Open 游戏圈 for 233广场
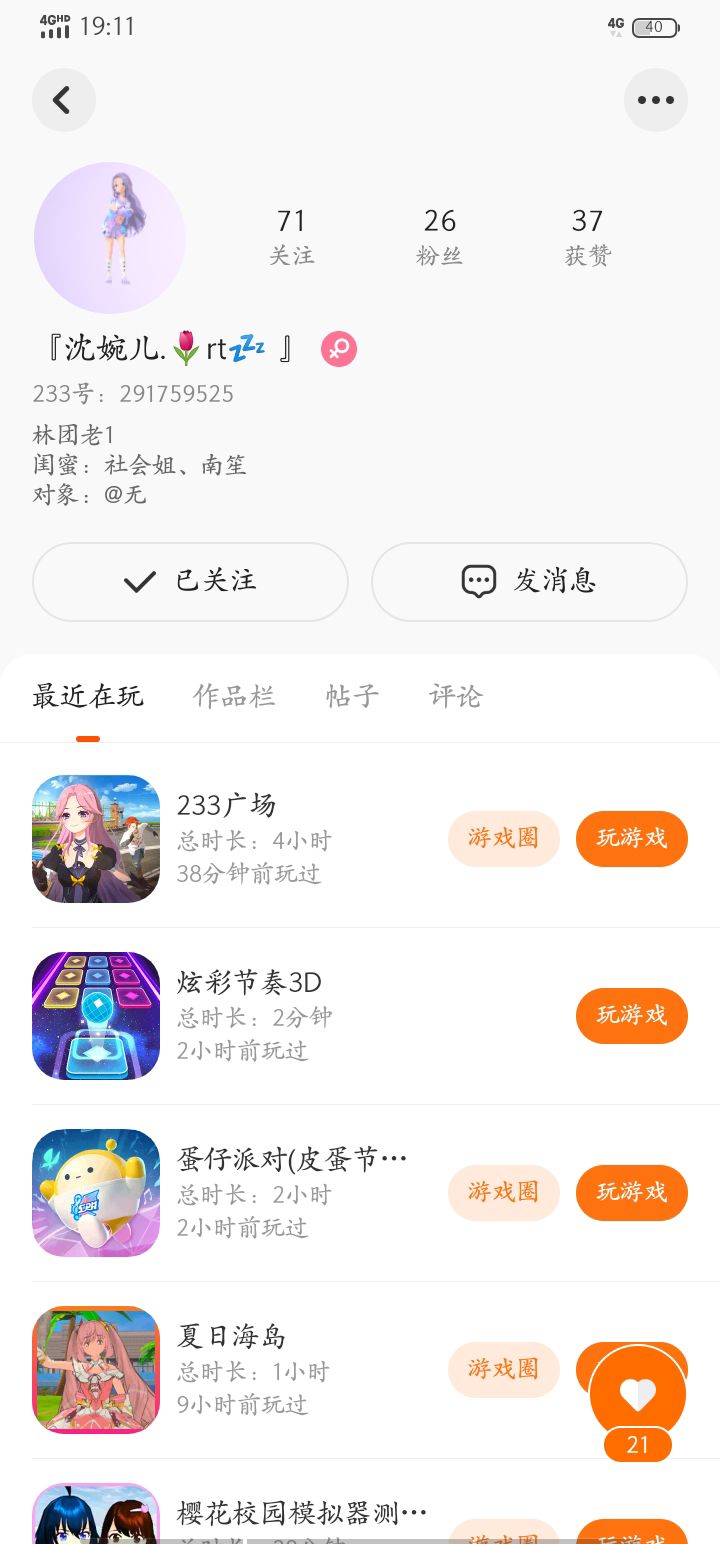This screenshot has width=720, height=1544. click(503, 838)
